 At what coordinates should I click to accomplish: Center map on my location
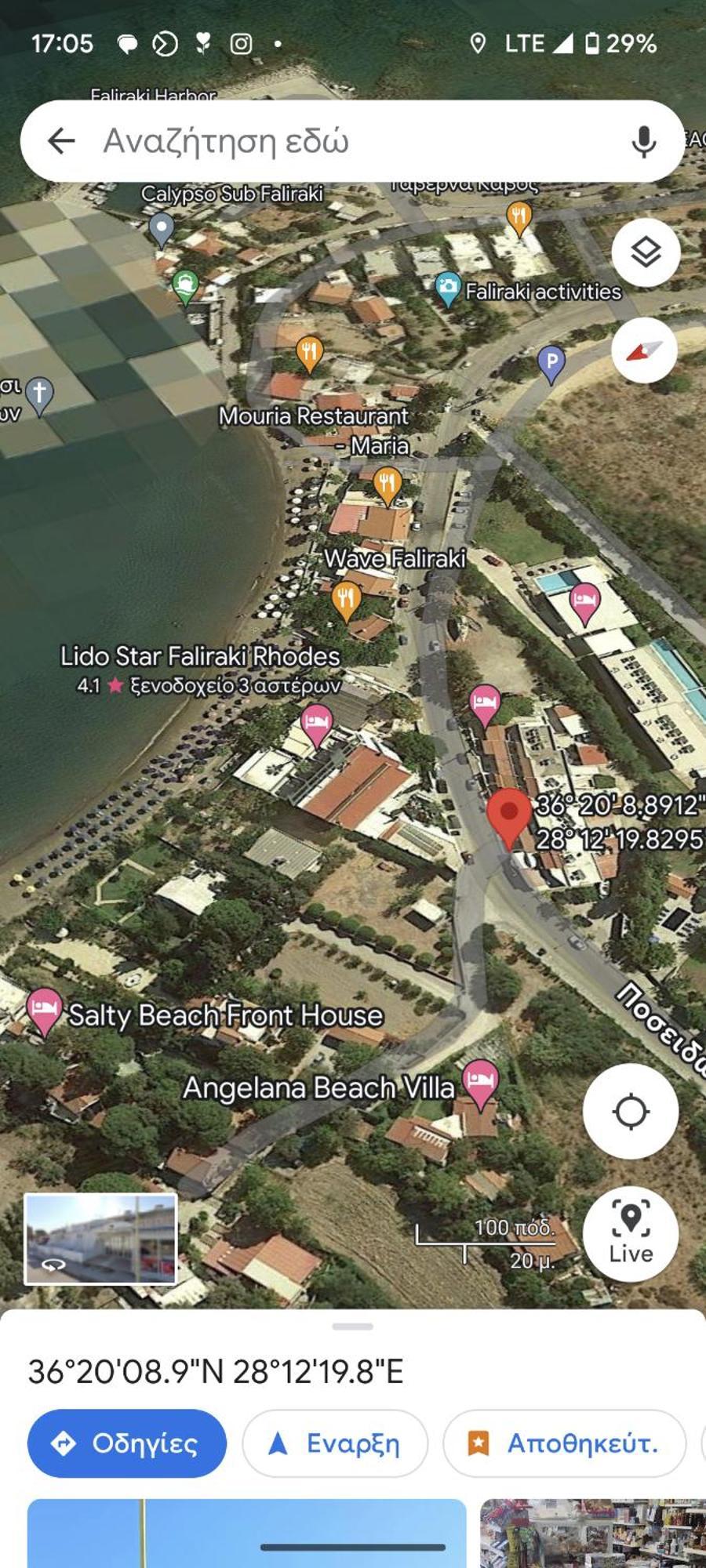pyautogui.click(x=631, y=1111)
